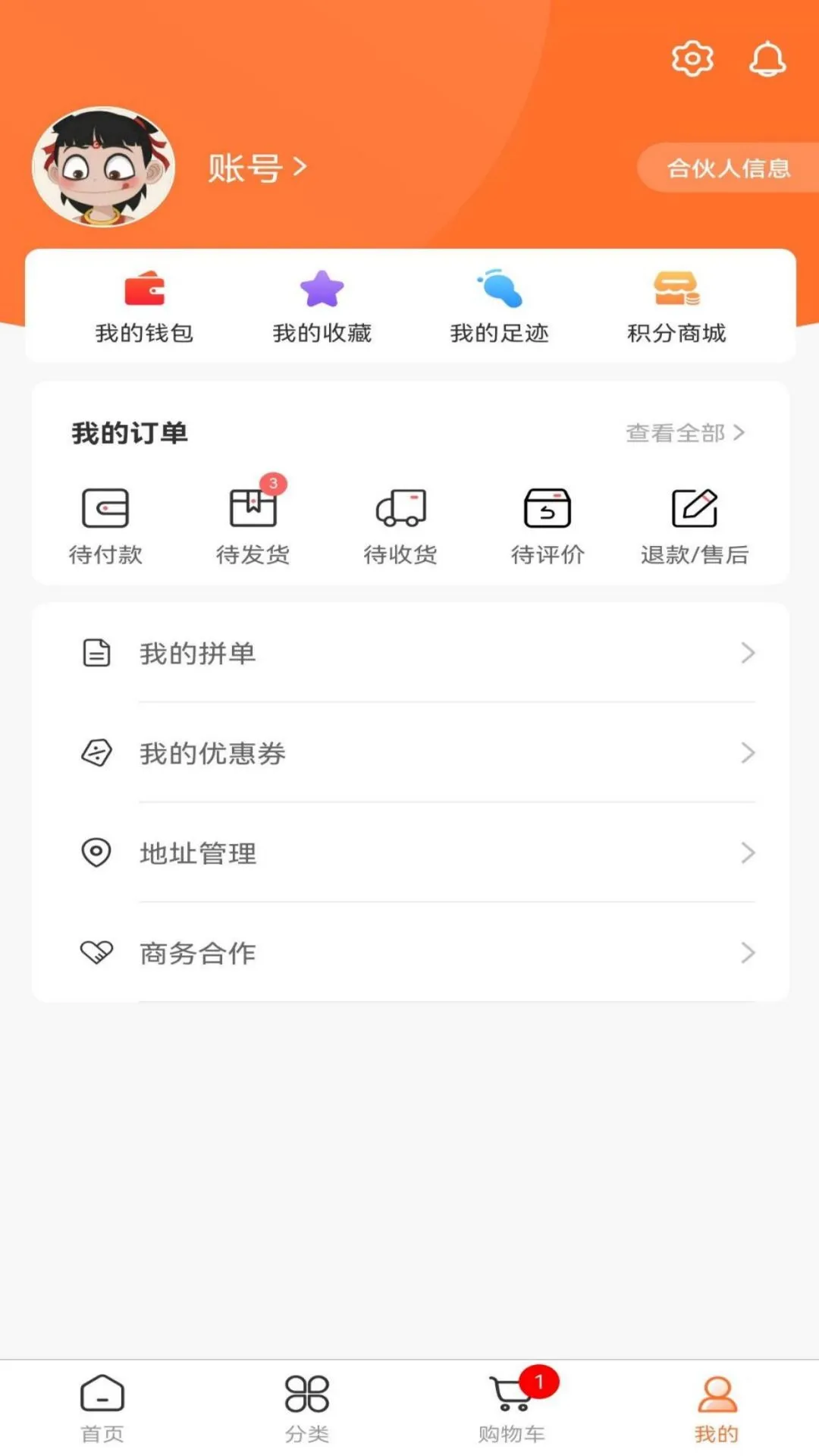The image size is (819, 1456).
Task: Expand 我的拼单 with its chevron
Action: click(x=748, y=653)
